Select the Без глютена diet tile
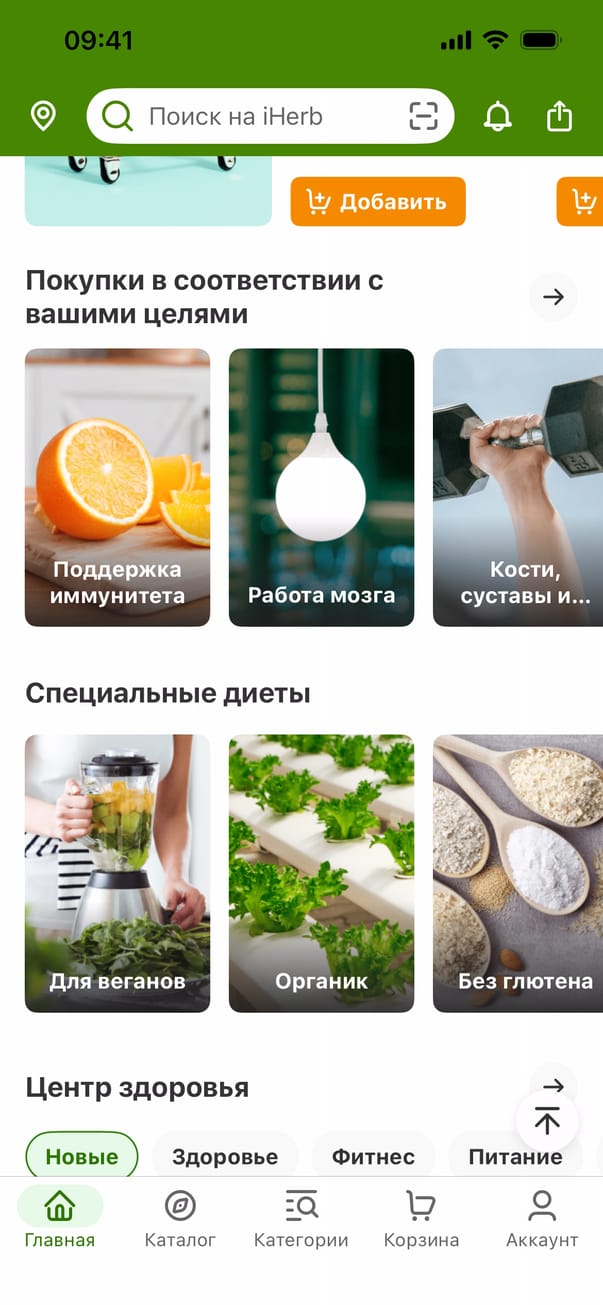This screenshot has height=1305, width=603. point(518,874)
